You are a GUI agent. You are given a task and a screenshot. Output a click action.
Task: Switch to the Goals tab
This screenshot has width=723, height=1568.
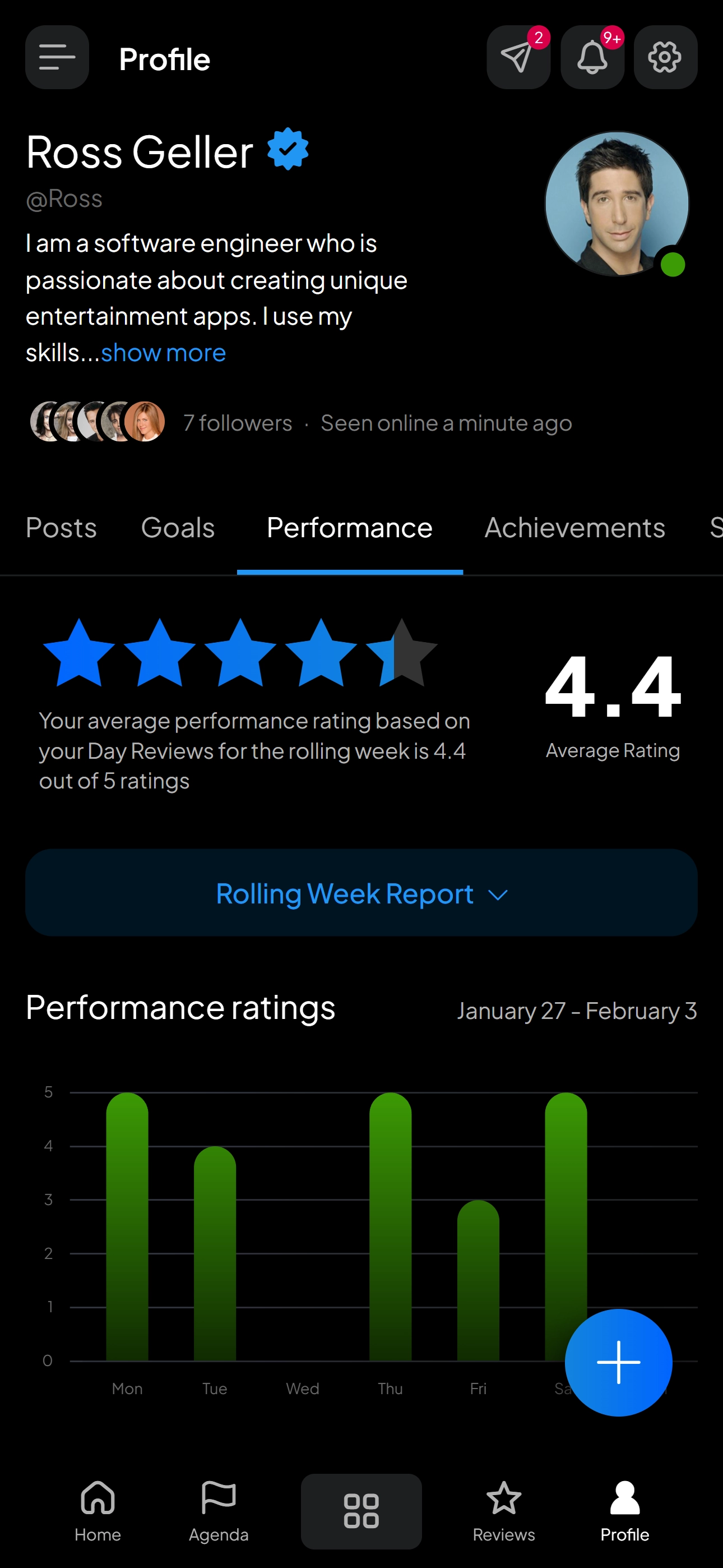[x=178, y=527]
